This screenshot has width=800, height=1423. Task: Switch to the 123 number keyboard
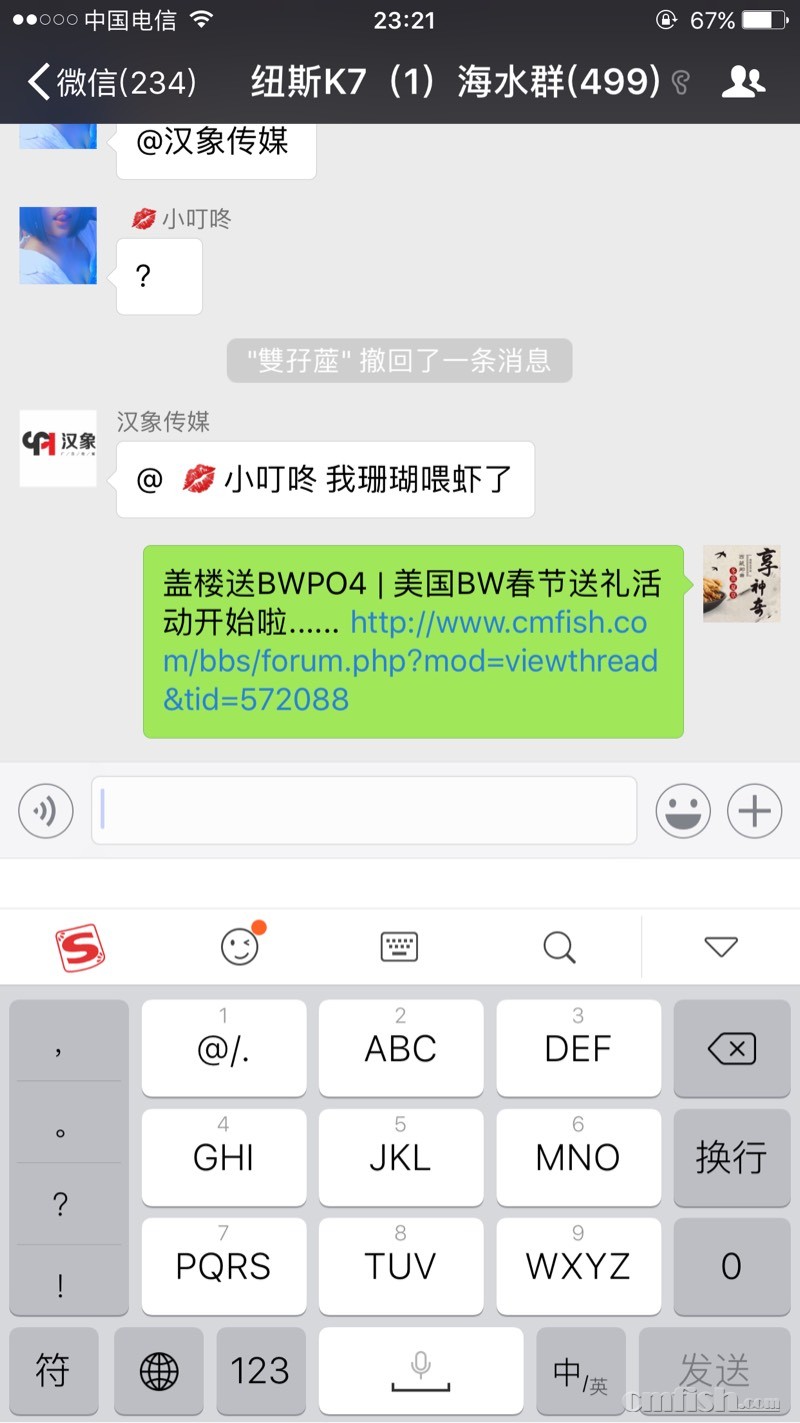pyautogui.click(x=260, y=1371)
